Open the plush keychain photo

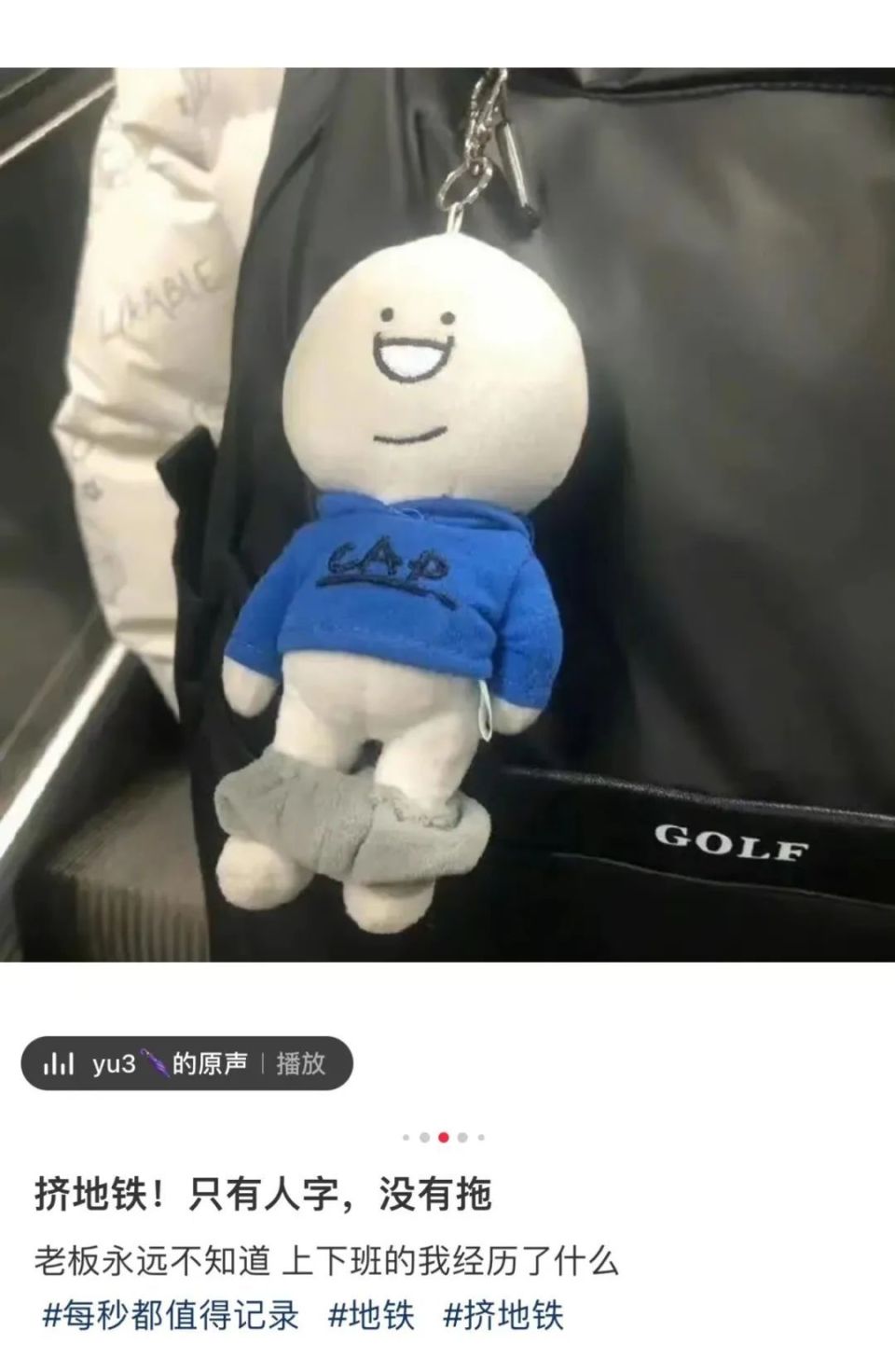click(447, 514)
